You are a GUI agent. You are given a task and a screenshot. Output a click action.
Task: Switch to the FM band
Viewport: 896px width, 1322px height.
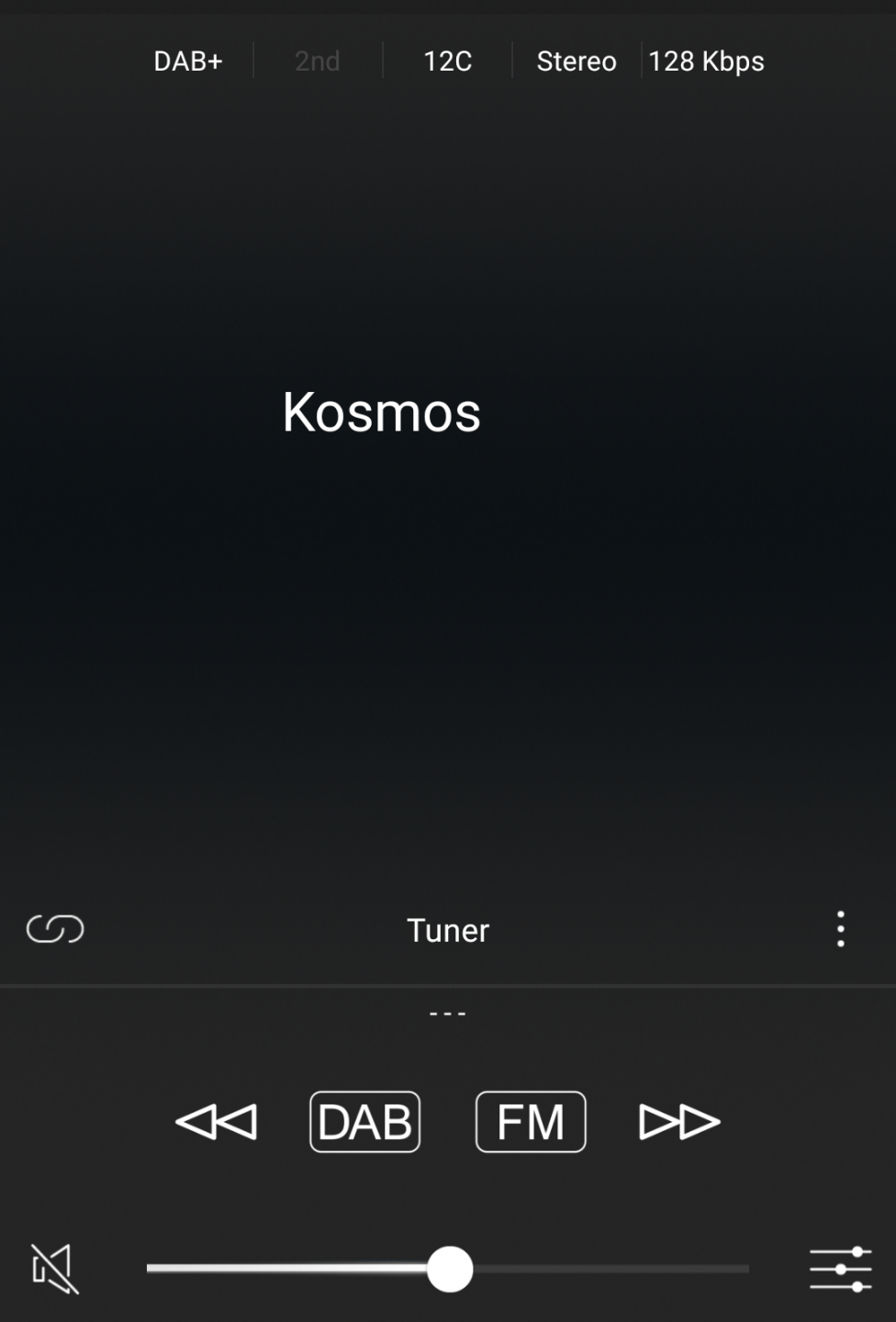531,1122
